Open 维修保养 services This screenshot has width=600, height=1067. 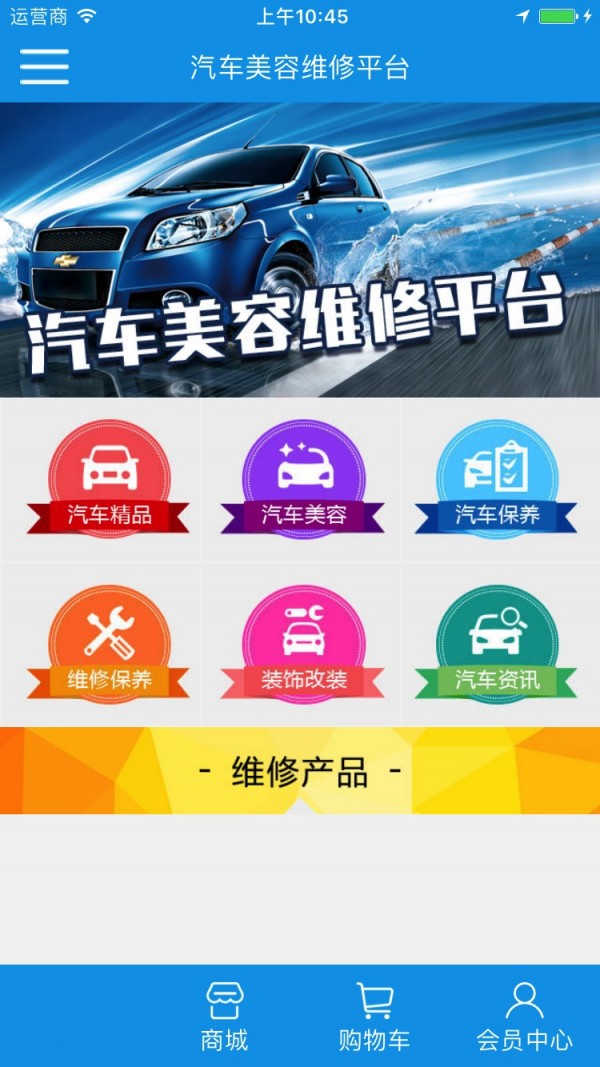tap(109, 644)
